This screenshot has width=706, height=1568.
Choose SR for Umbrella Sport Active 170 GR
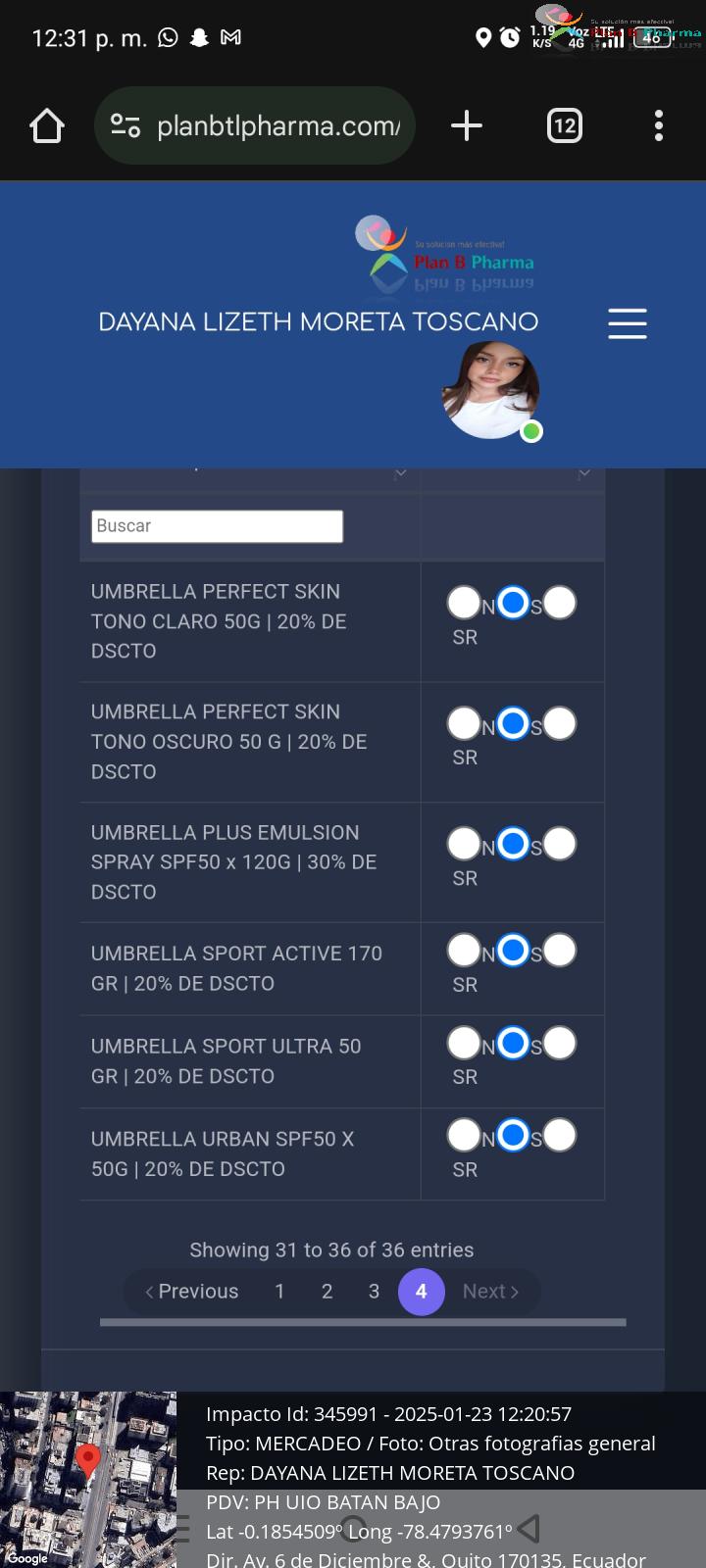pos(560,951)
